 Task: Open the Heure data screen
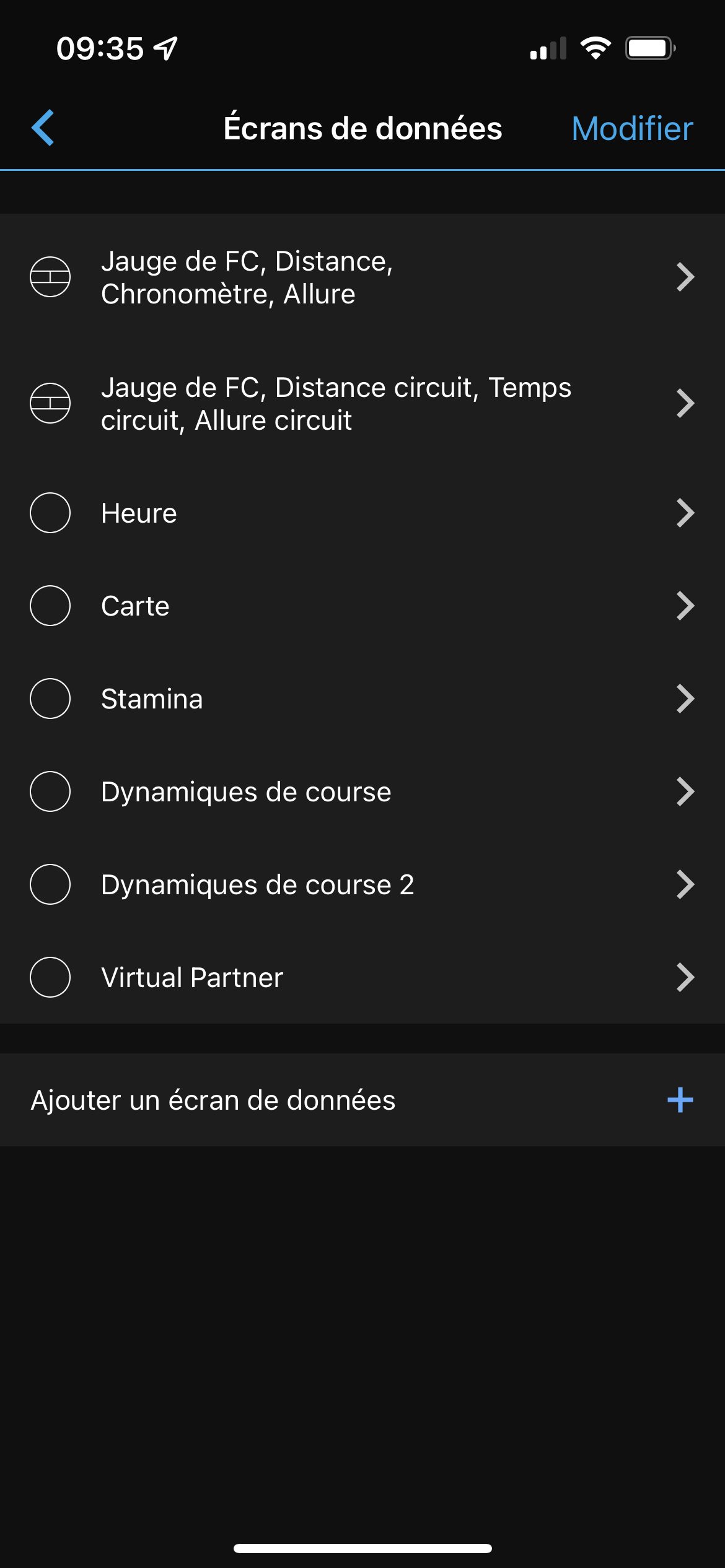tap(362, 513)
